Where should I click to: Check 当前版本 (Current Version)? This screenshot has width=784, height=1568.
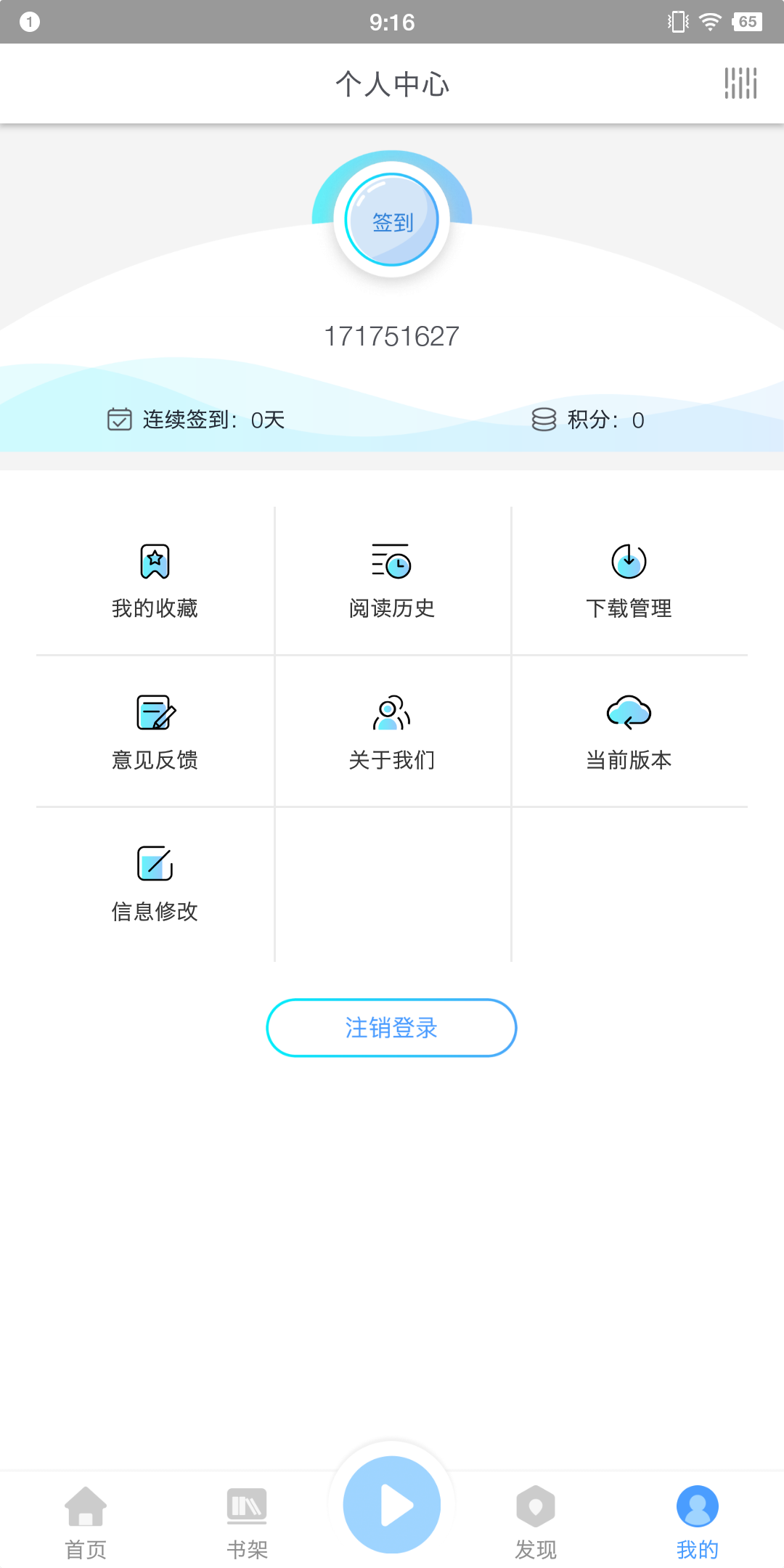[x=629, y=732]
